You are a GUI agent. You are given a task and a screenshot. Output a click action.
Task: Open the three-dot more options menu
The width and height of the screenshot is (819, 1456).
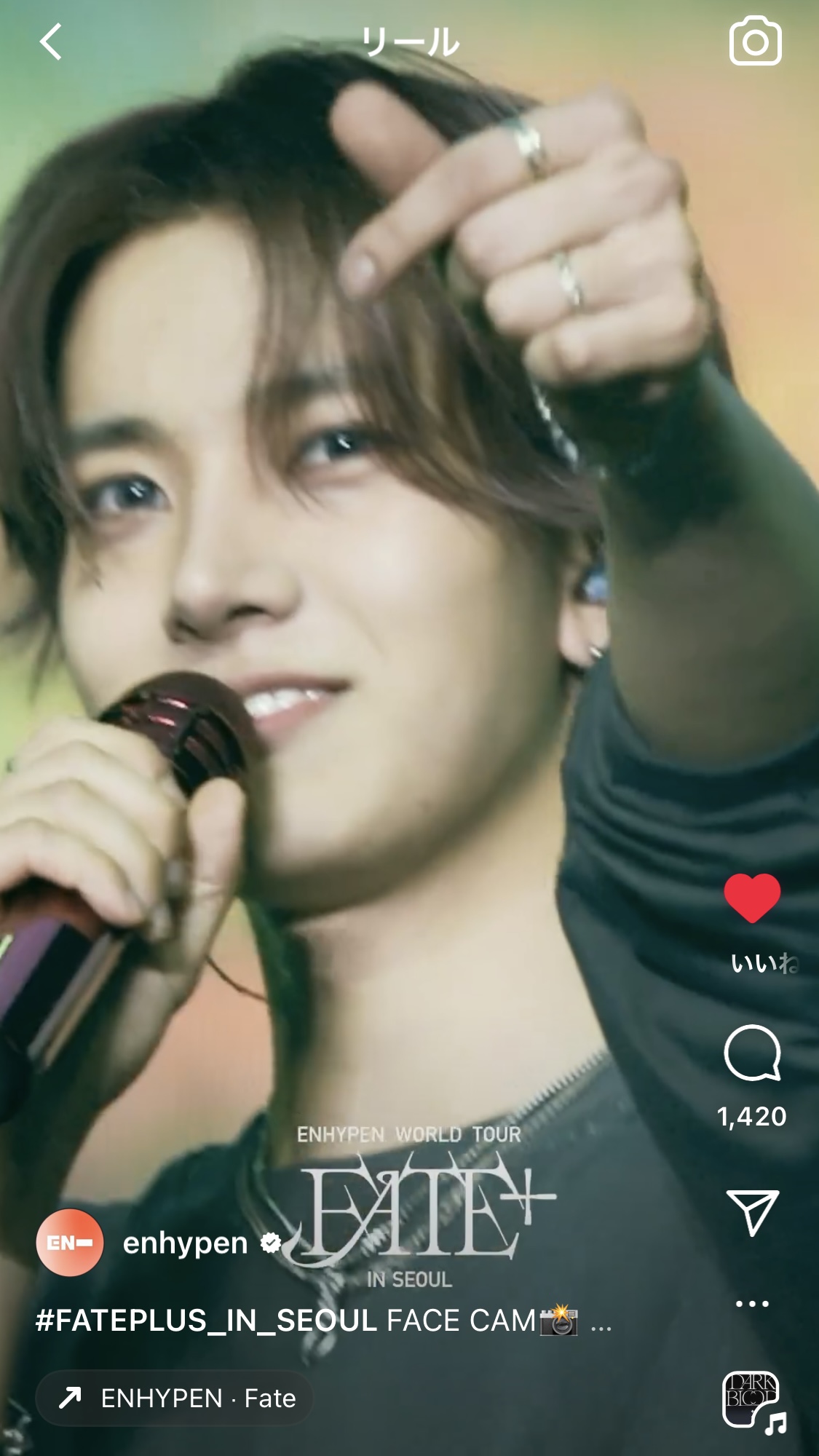pos(752,1303)
